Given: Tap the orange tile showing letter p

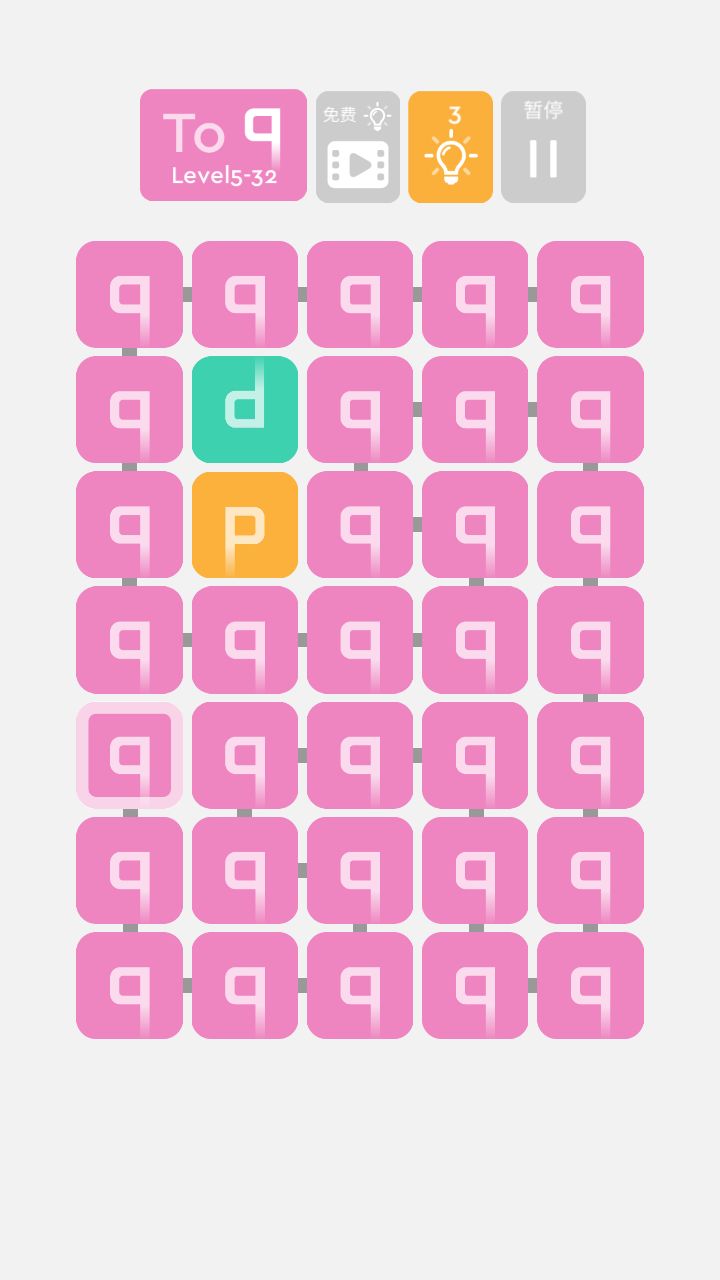Looking at the screenshot, I should click(x=244, y=525).
